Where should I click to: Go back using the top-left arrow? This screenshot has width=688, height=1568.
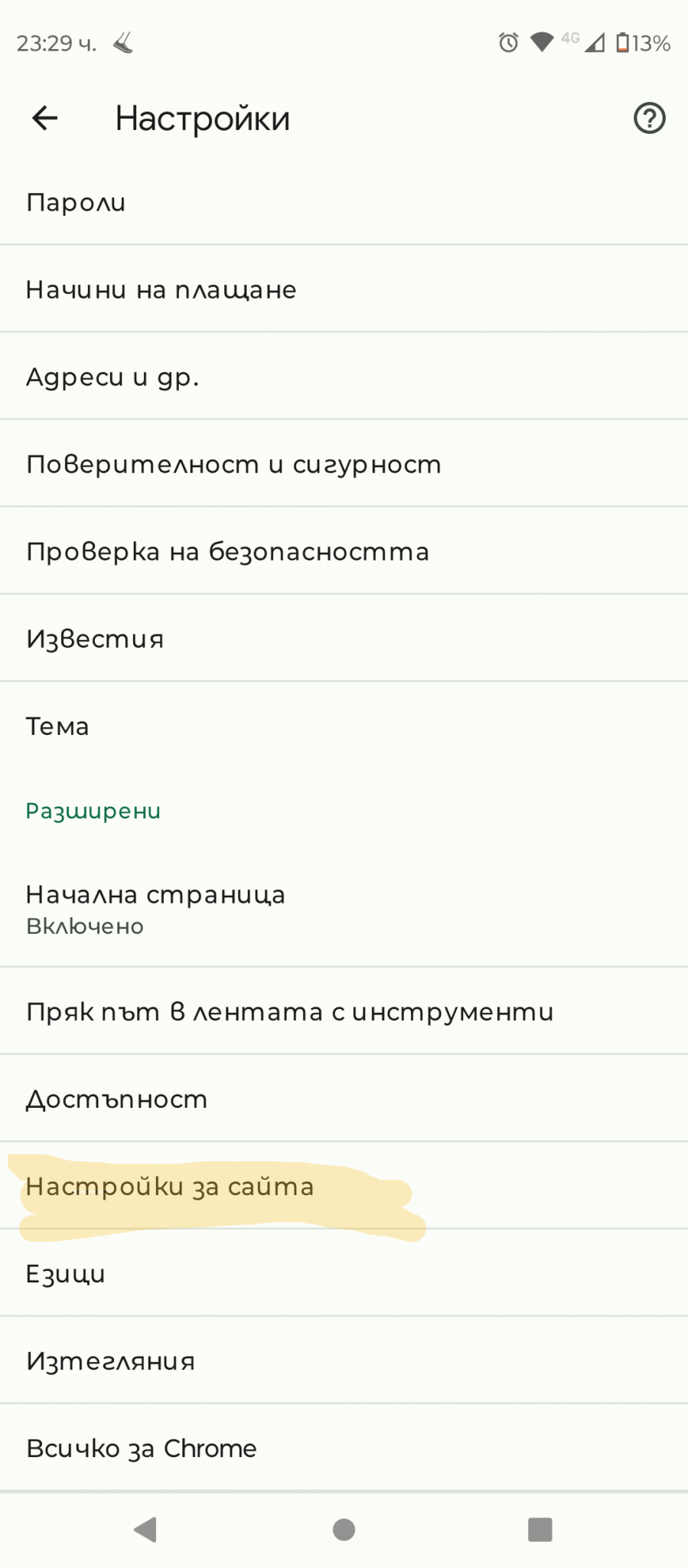click(45, 118)
